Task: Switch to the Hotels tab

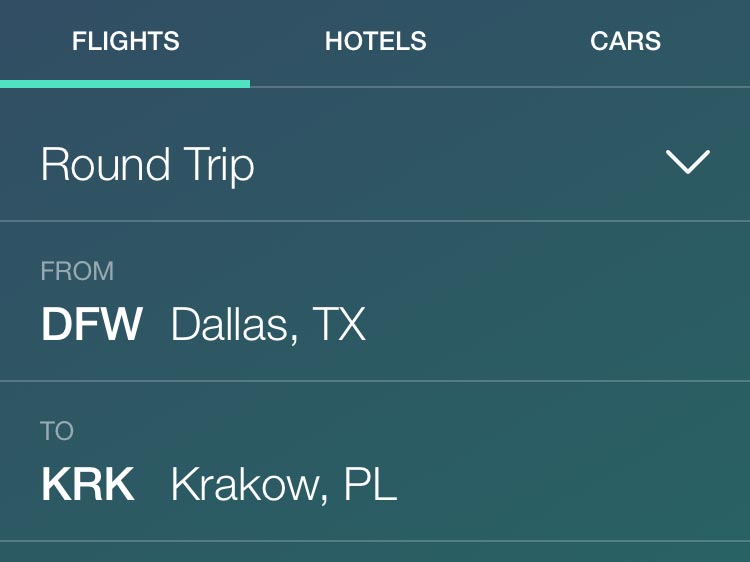Action: point(375,42)
